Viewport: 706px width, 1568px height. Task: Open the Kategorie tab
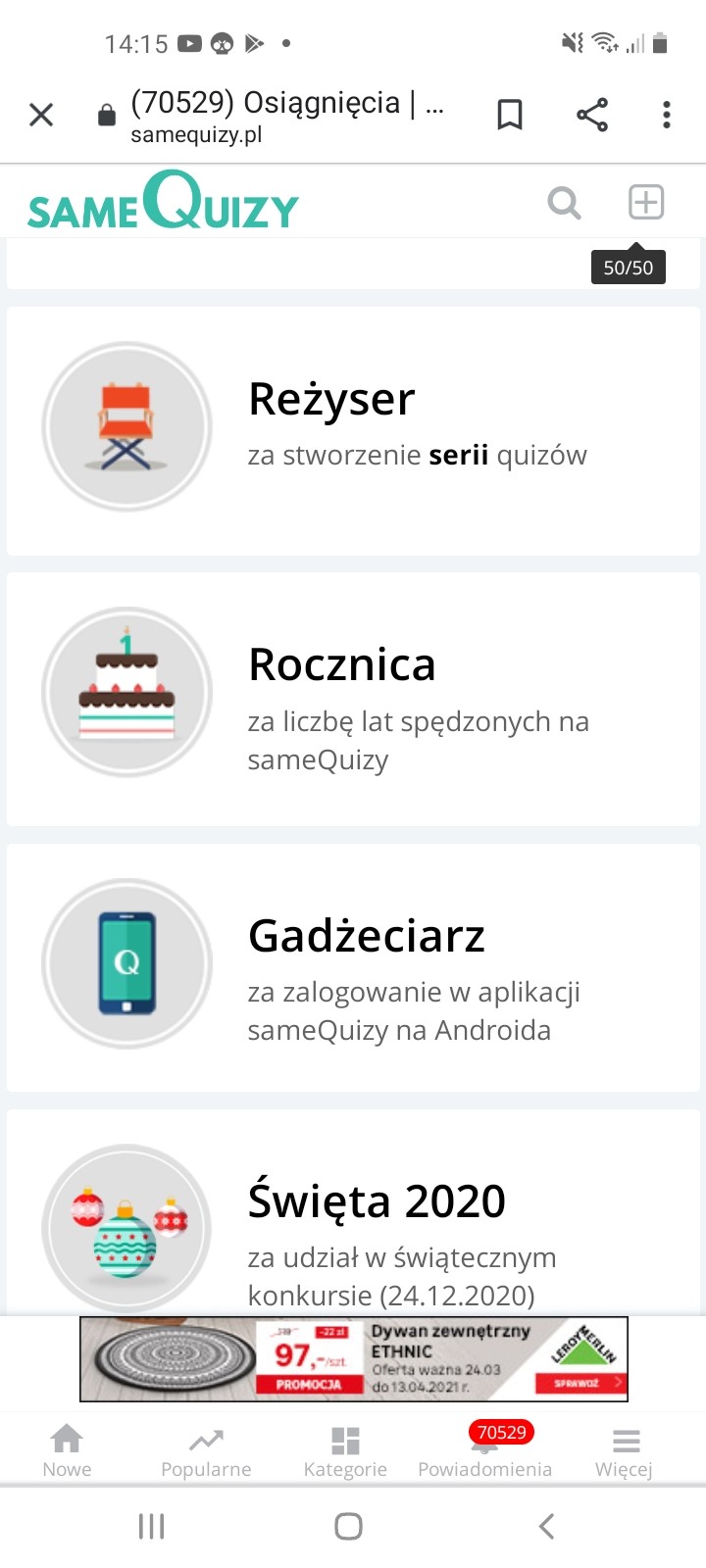click(x=345, y=1450)
